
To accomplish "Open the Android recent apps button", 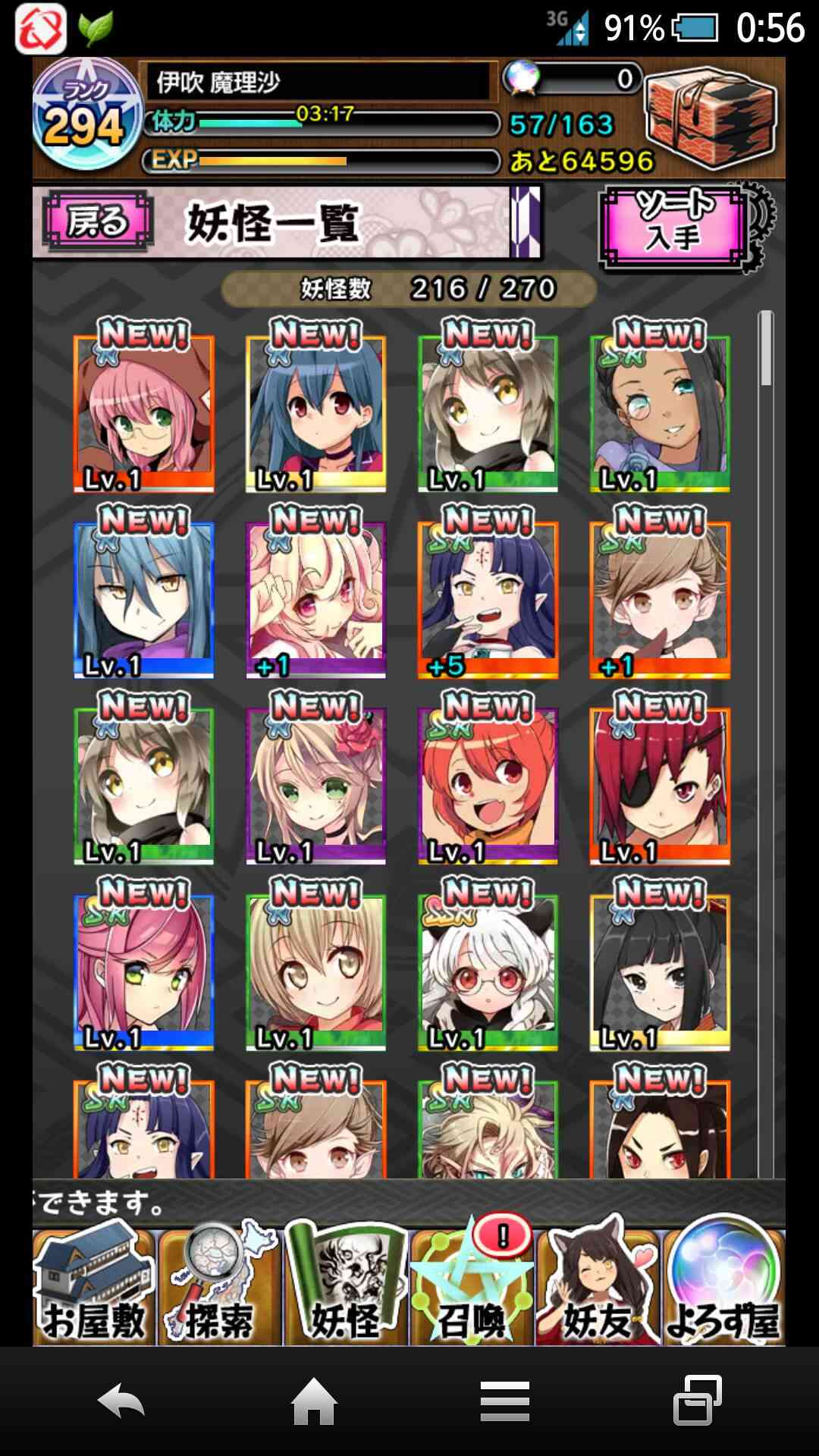I will point(698,1401).
